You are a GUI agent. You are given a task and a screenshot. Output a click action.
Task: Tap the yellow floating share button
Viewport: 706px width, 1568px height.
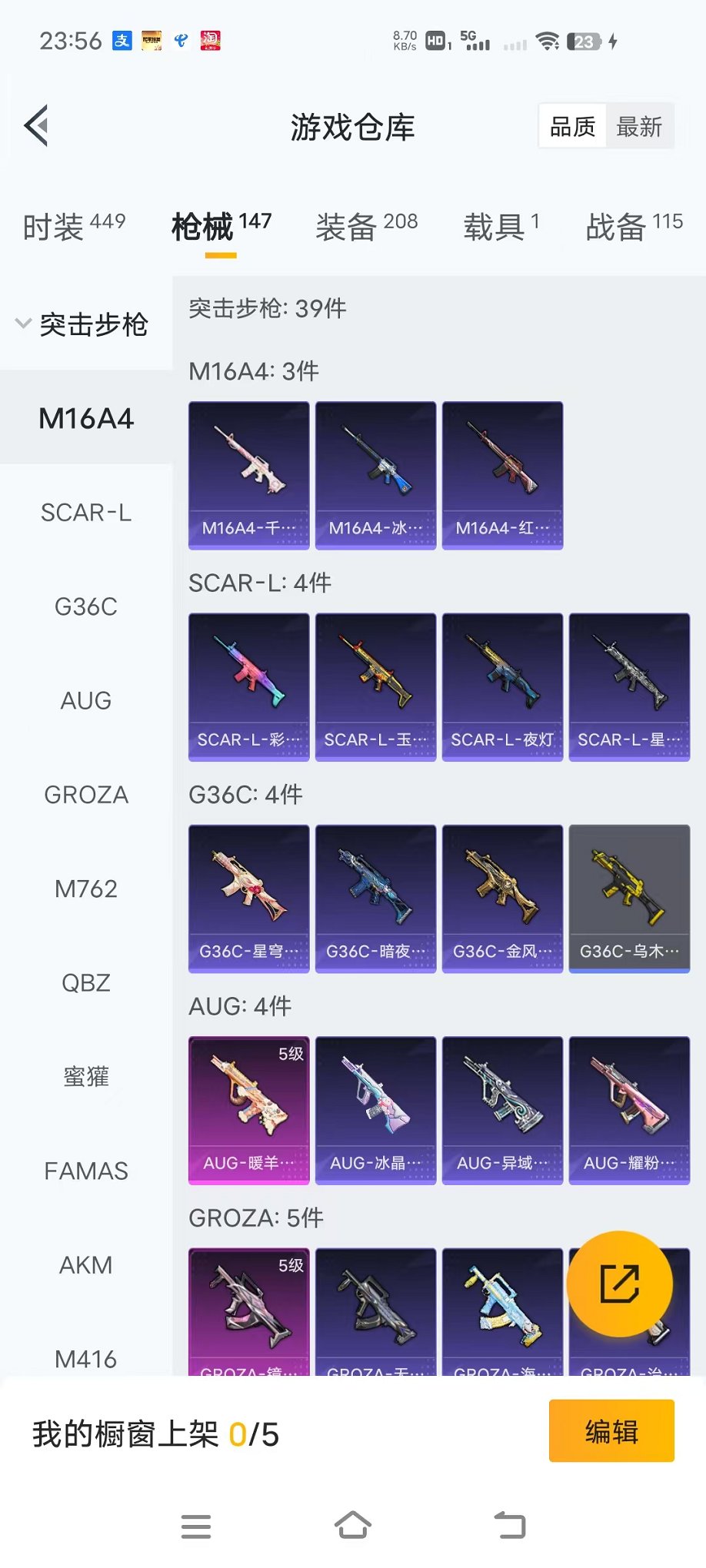[619, 1284]
